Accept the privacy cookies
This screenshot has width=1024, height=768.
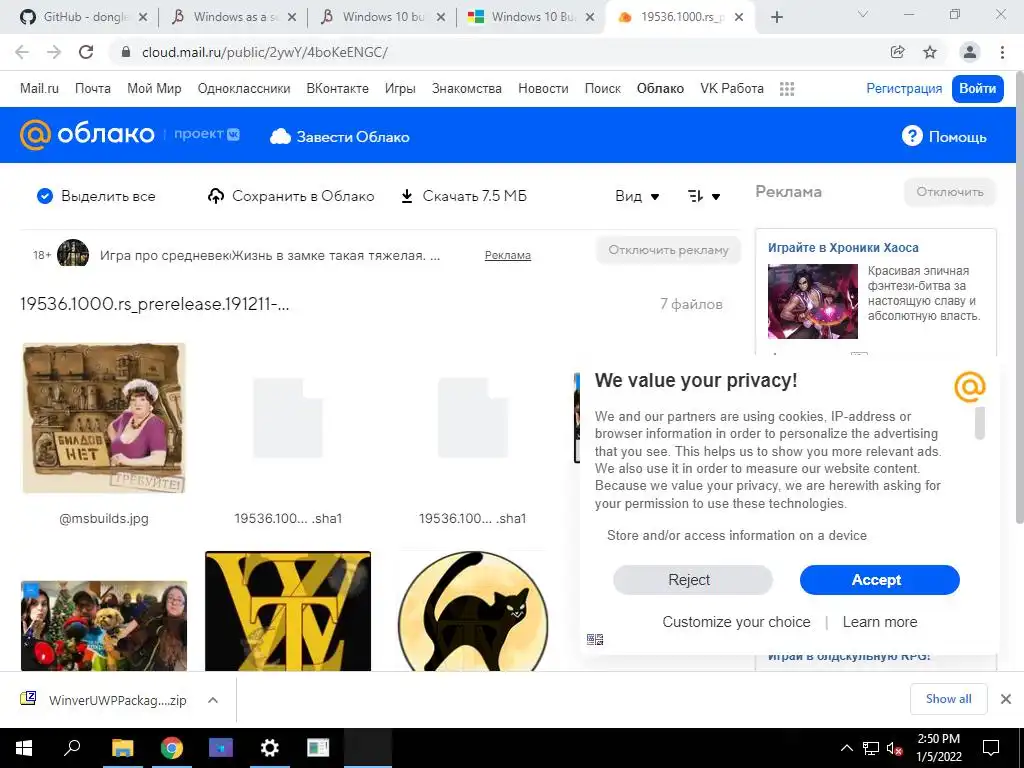point(879,580)
